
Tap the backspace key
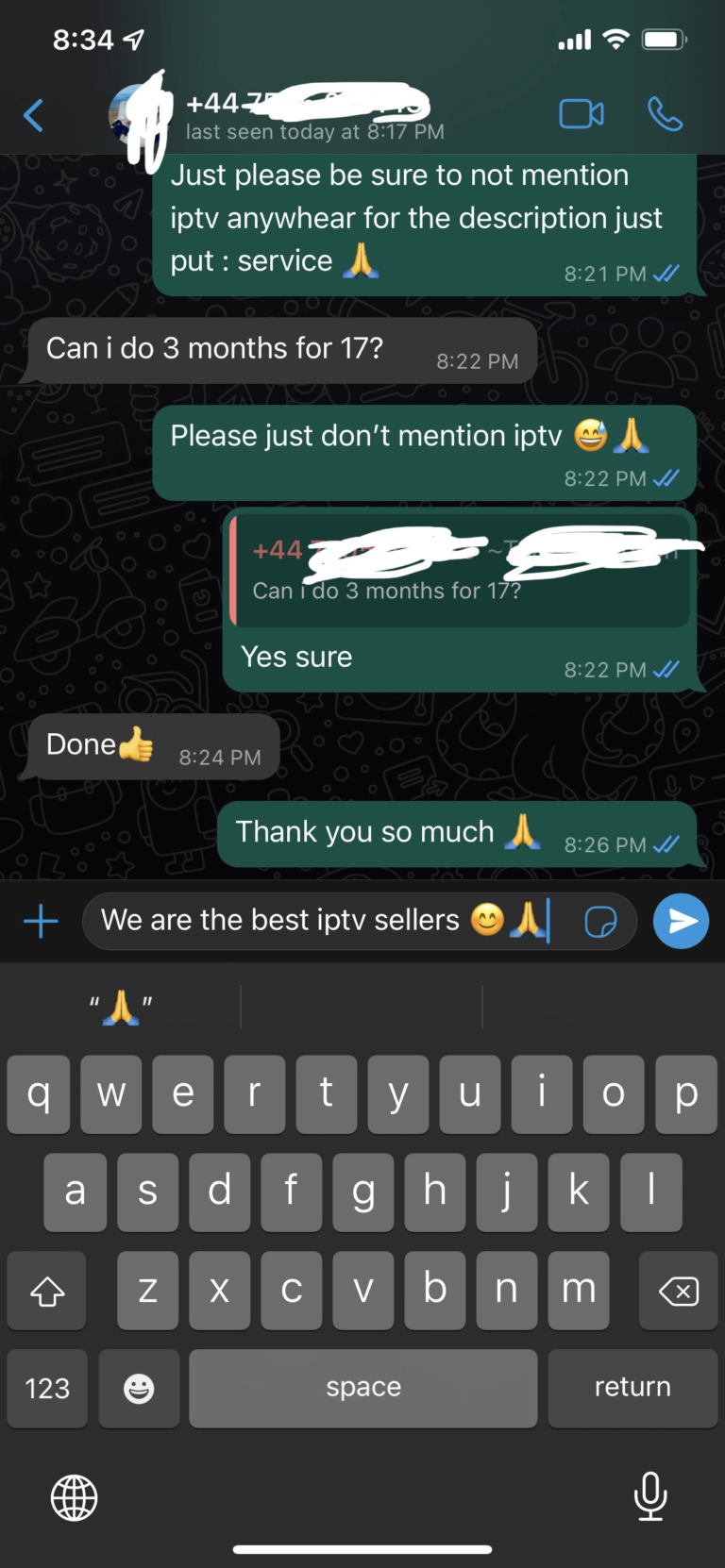(678, 1291)
